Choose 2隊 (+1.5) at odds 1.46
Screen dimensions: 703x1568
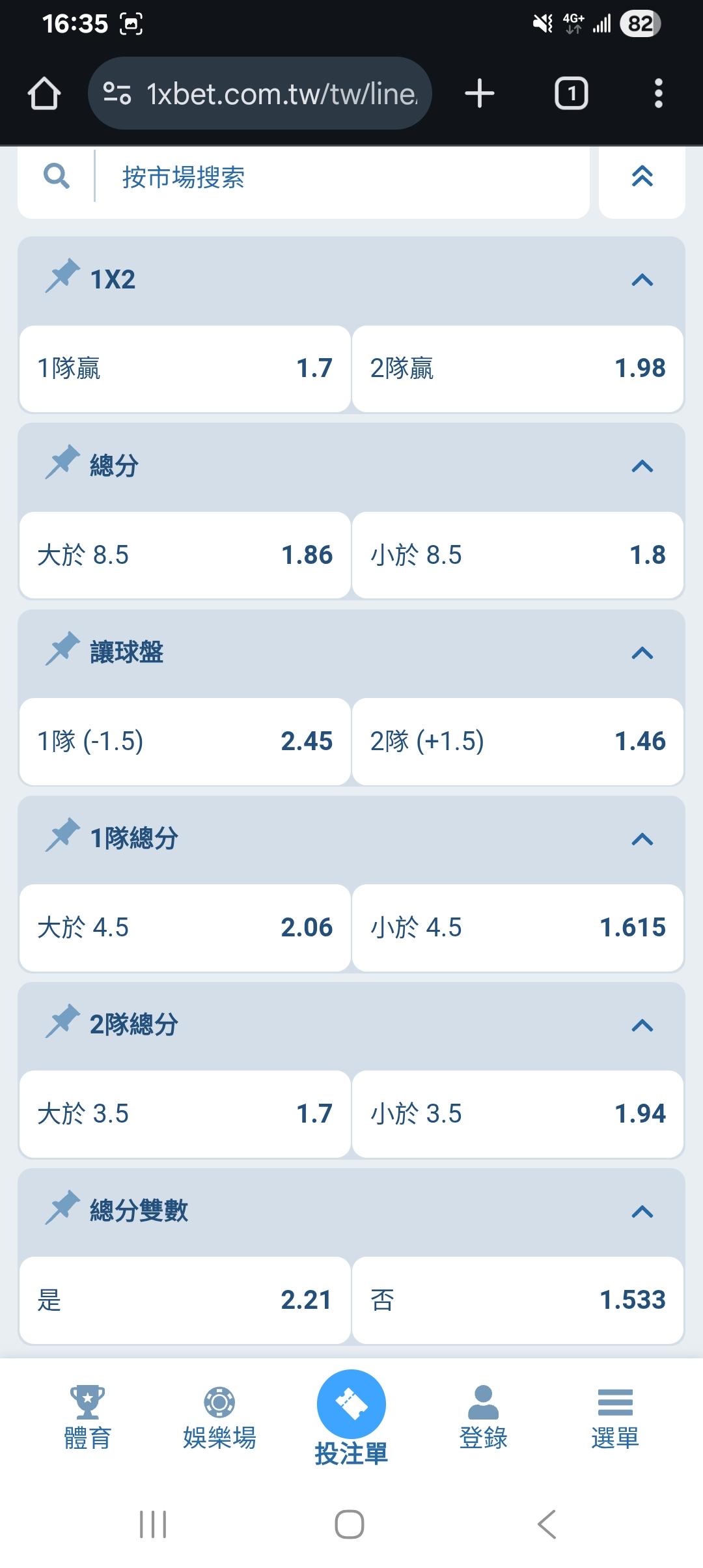pos(518,741)
